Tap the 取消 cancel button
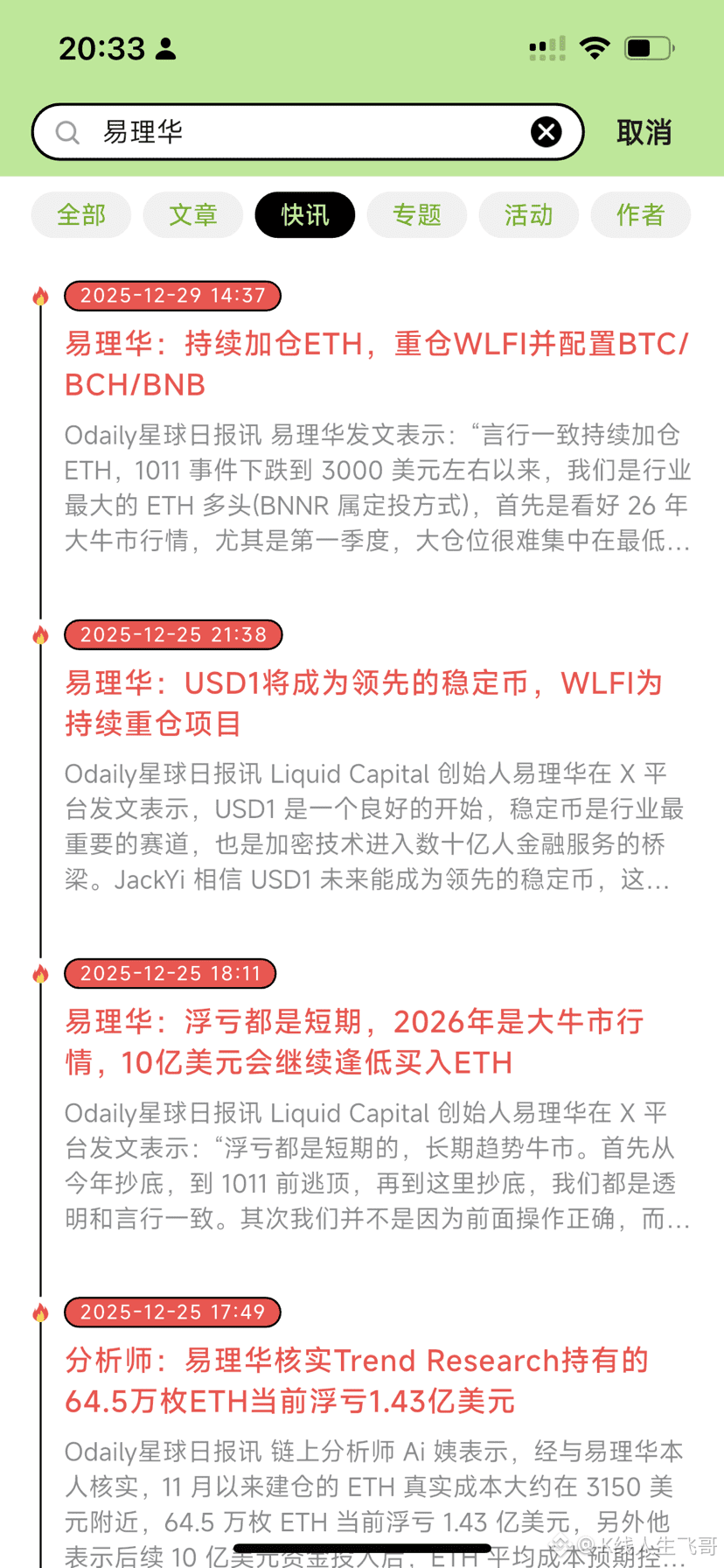 pos(644,133)
